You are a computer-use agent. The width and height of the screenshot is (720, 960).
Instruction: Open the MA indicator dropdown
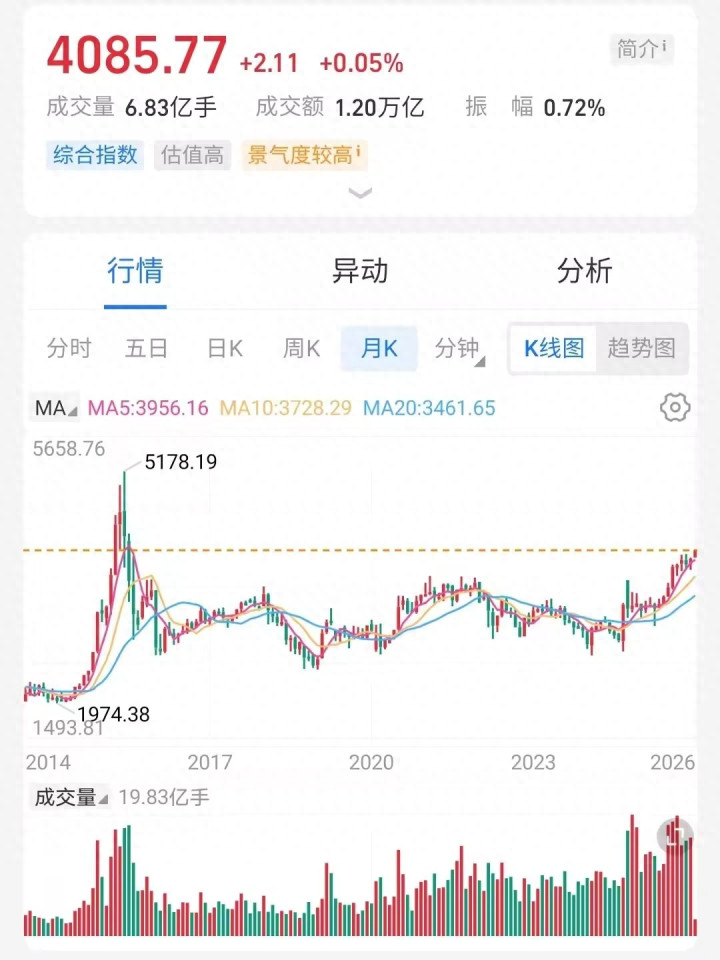55,408
